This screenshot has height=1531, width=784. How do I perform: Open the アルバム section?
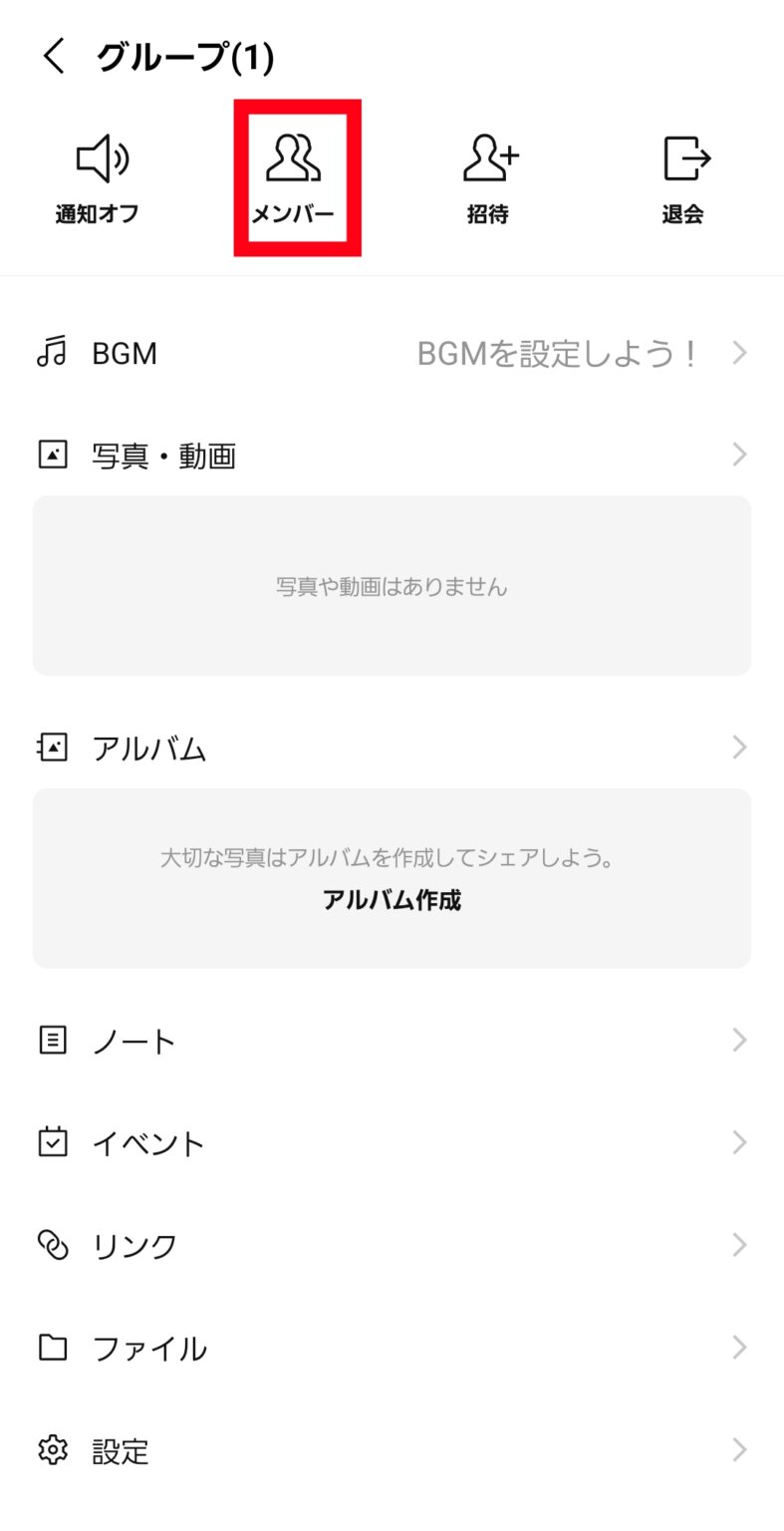392,748
